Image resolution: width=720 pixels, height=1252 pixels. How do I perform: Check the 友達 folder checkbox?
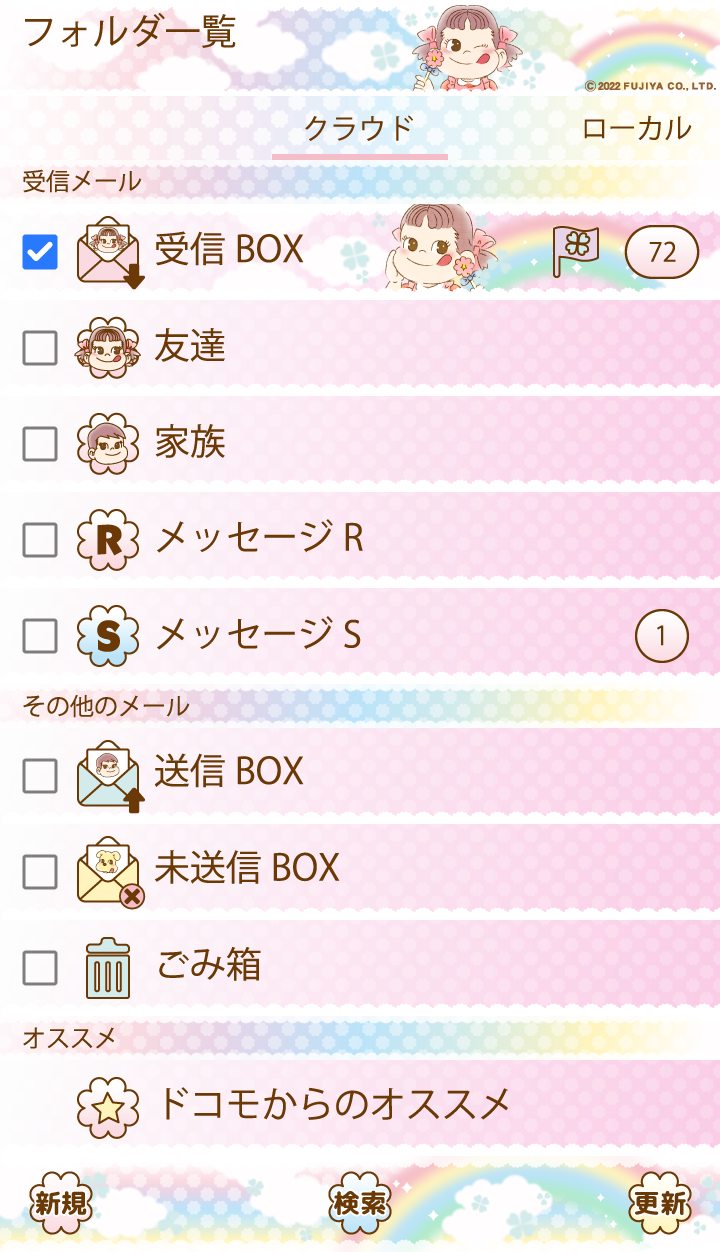[x=40, y=347]
